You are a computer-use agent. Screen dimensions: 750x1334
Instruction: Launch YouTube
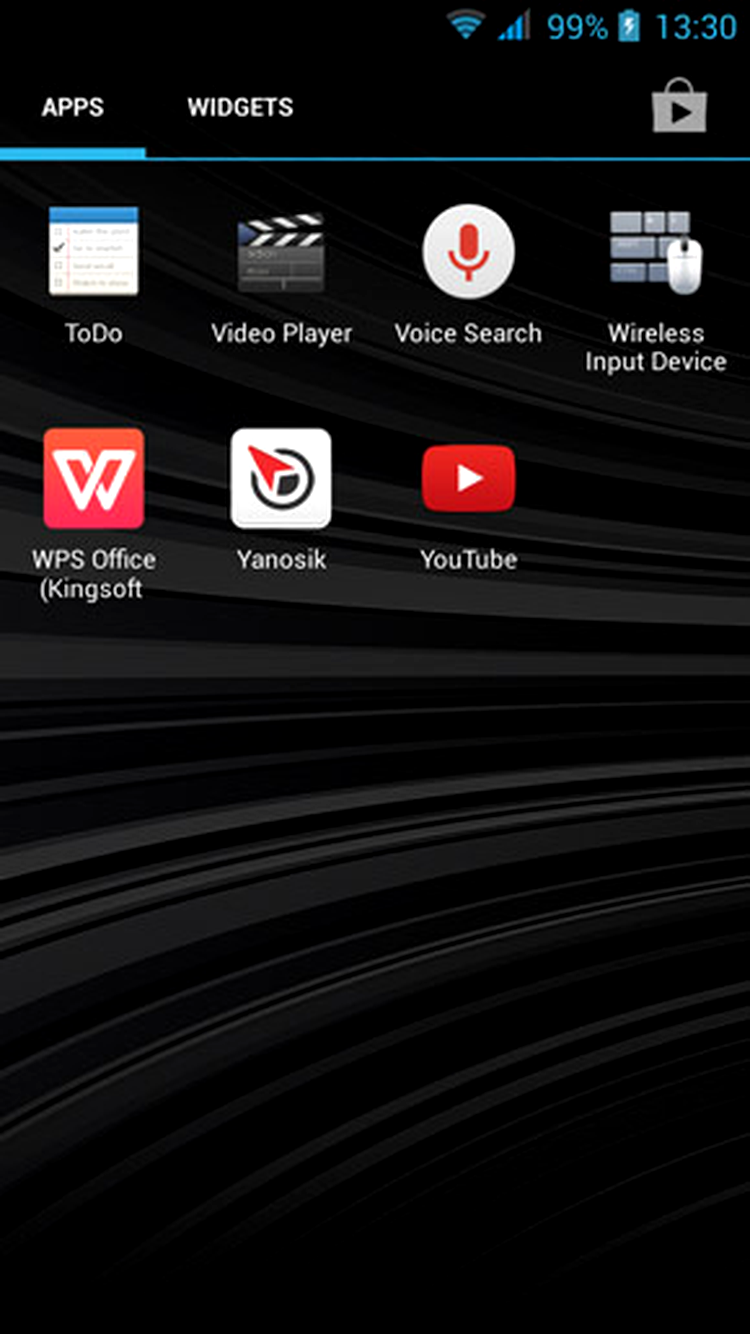click(x=468, y=479)
